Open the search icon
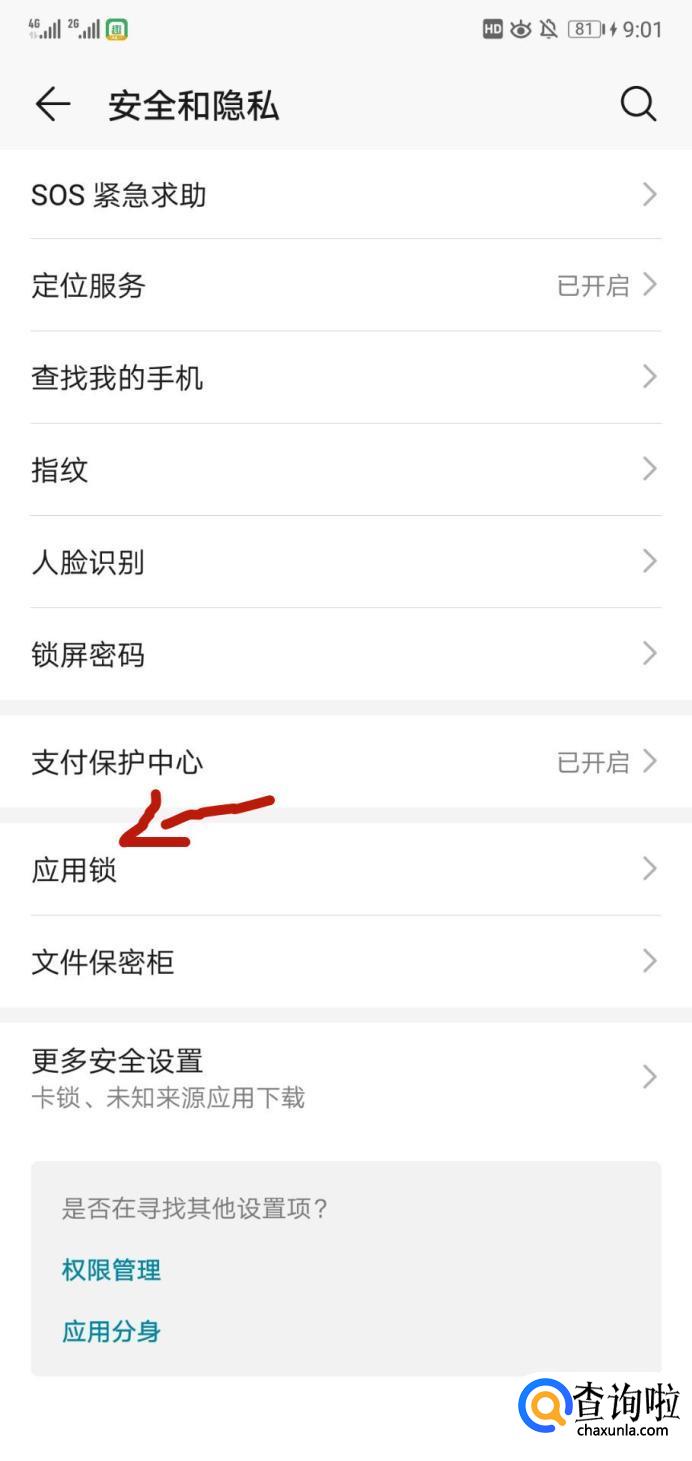692x1461 pixels. coord(637,104)
